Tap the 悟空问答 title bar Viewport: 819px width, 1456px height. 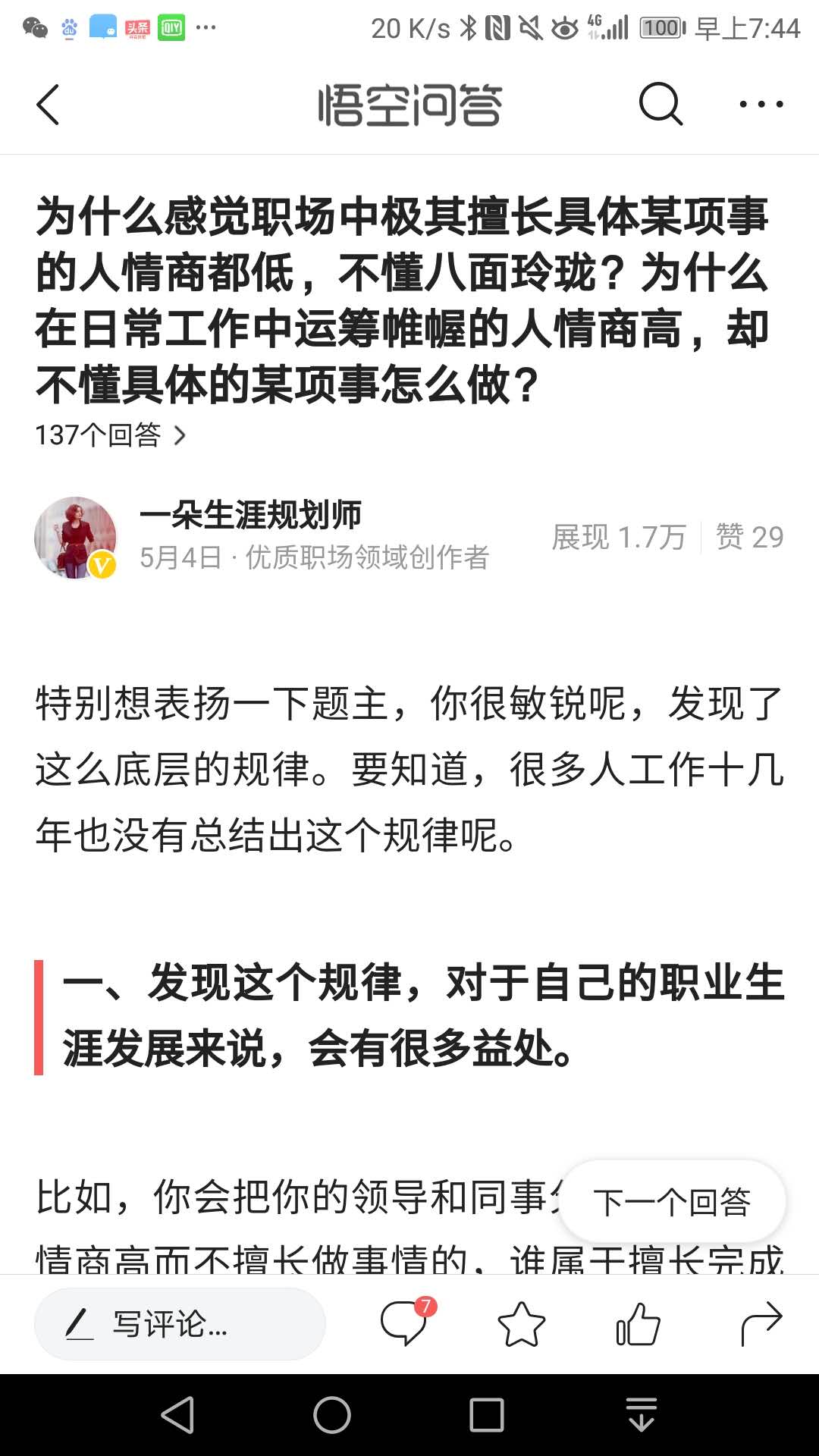(409, 105)
